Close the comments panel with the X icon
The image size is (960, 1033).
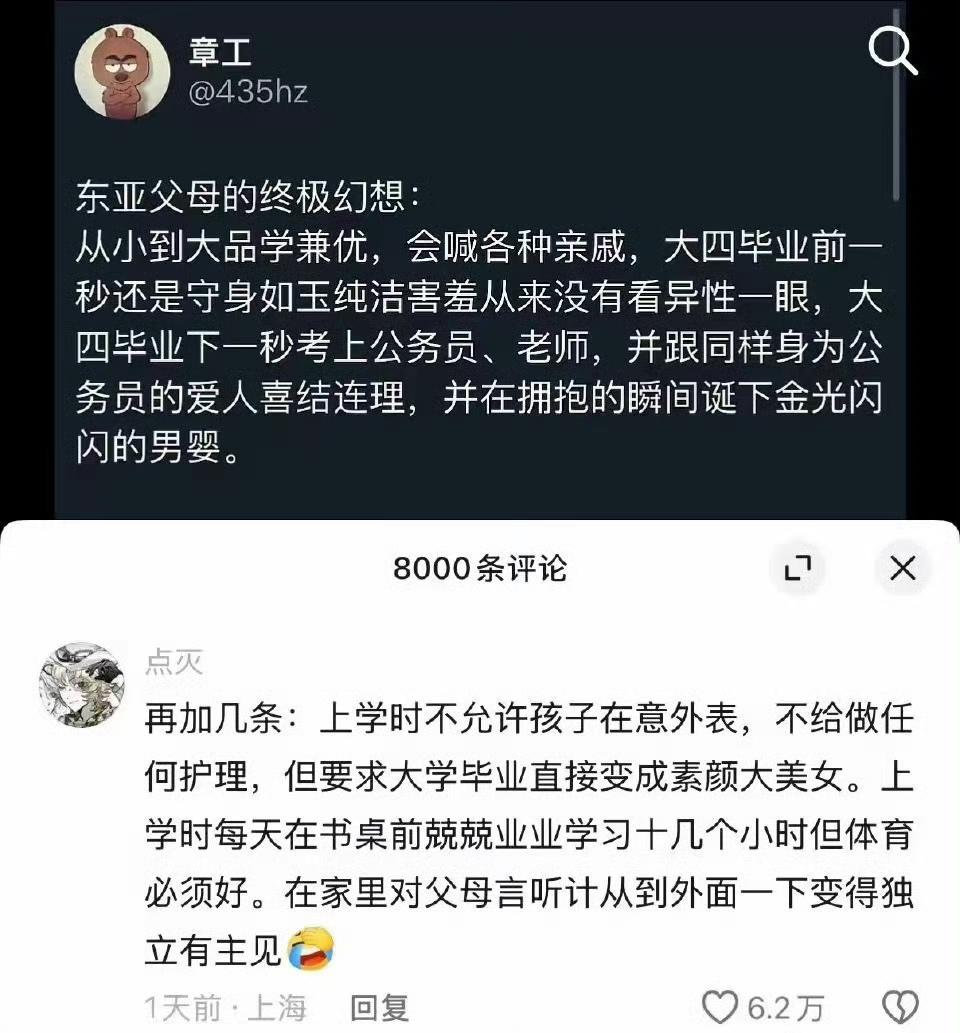point(903,568)
